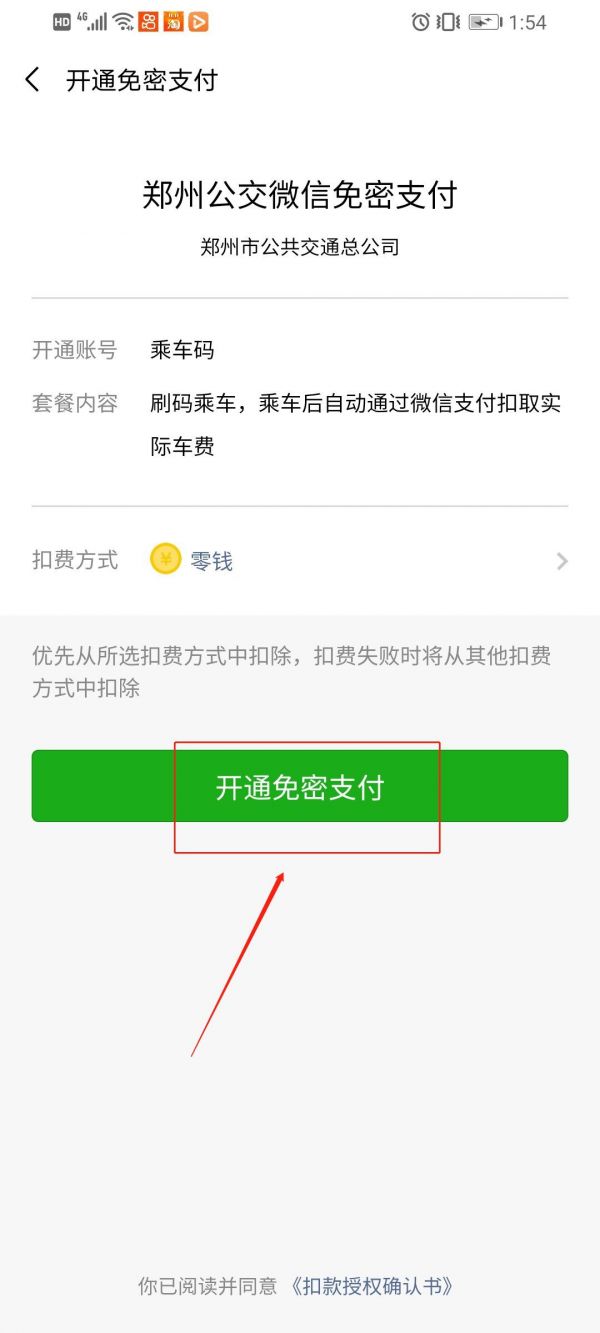Viewport: 600px width, 1333px height.
Task: Open the 扣费方式 零钱 payment method row
Action: click(300, 560)
